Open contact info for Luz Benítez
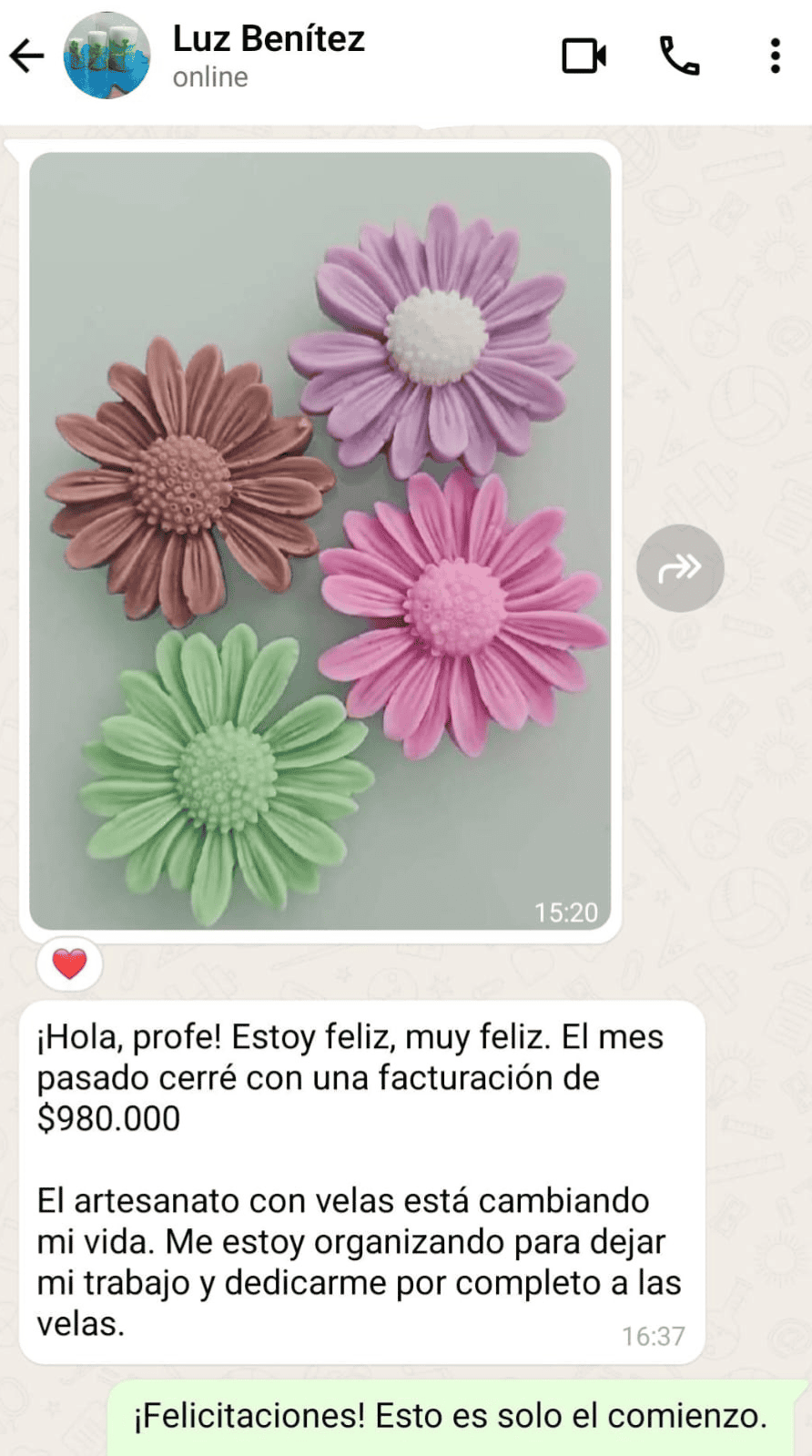 (269, 55)
